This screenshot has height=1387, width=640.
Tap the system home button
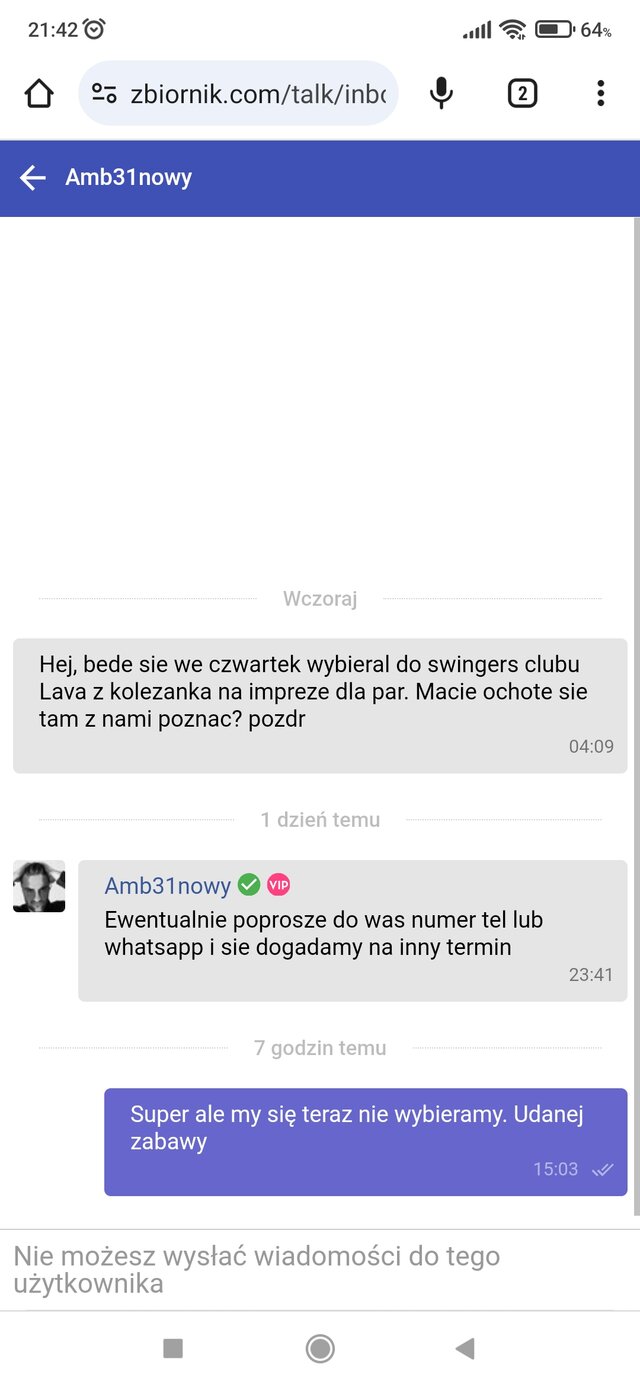click(320, 1349)
